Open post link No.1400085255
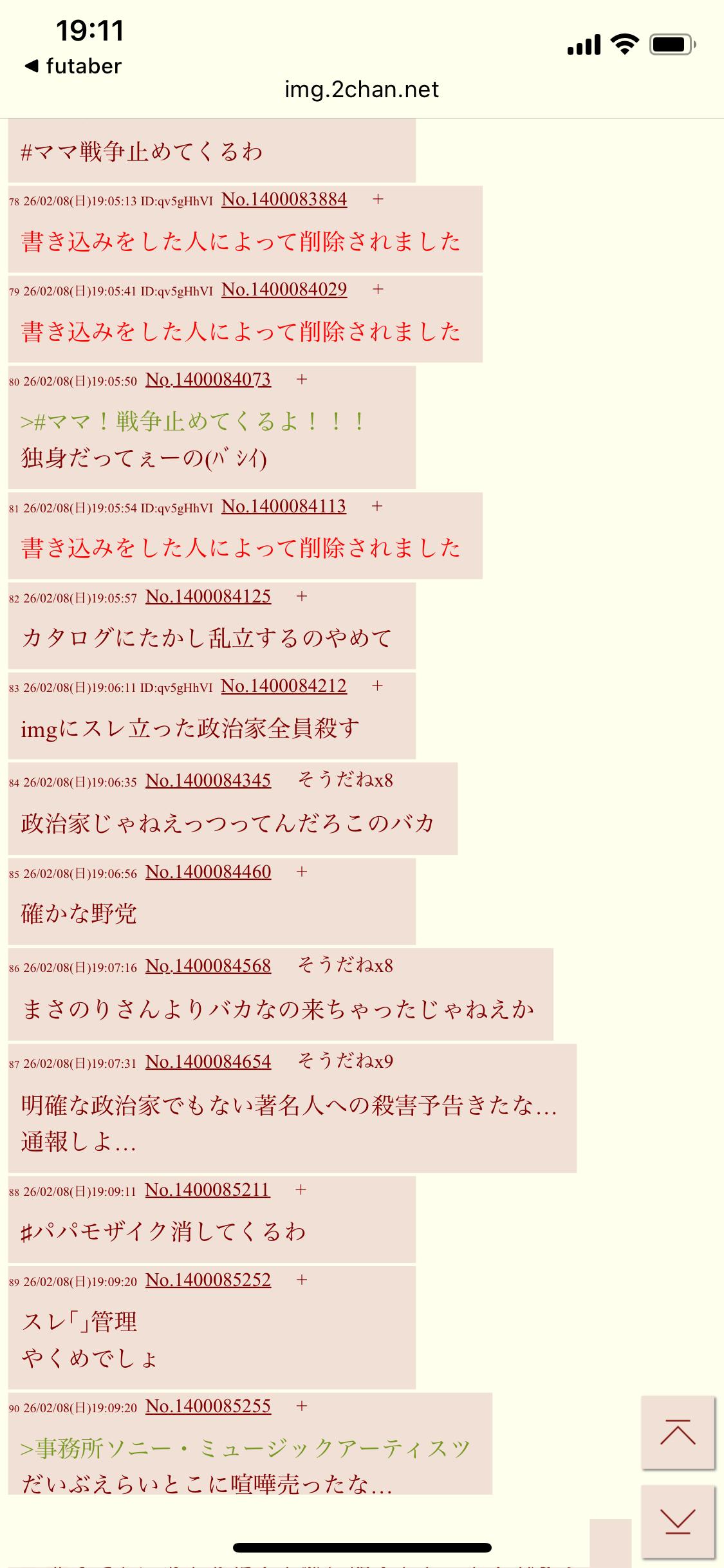Screen dimensions: 724x1568 [x=208, y=1406]
